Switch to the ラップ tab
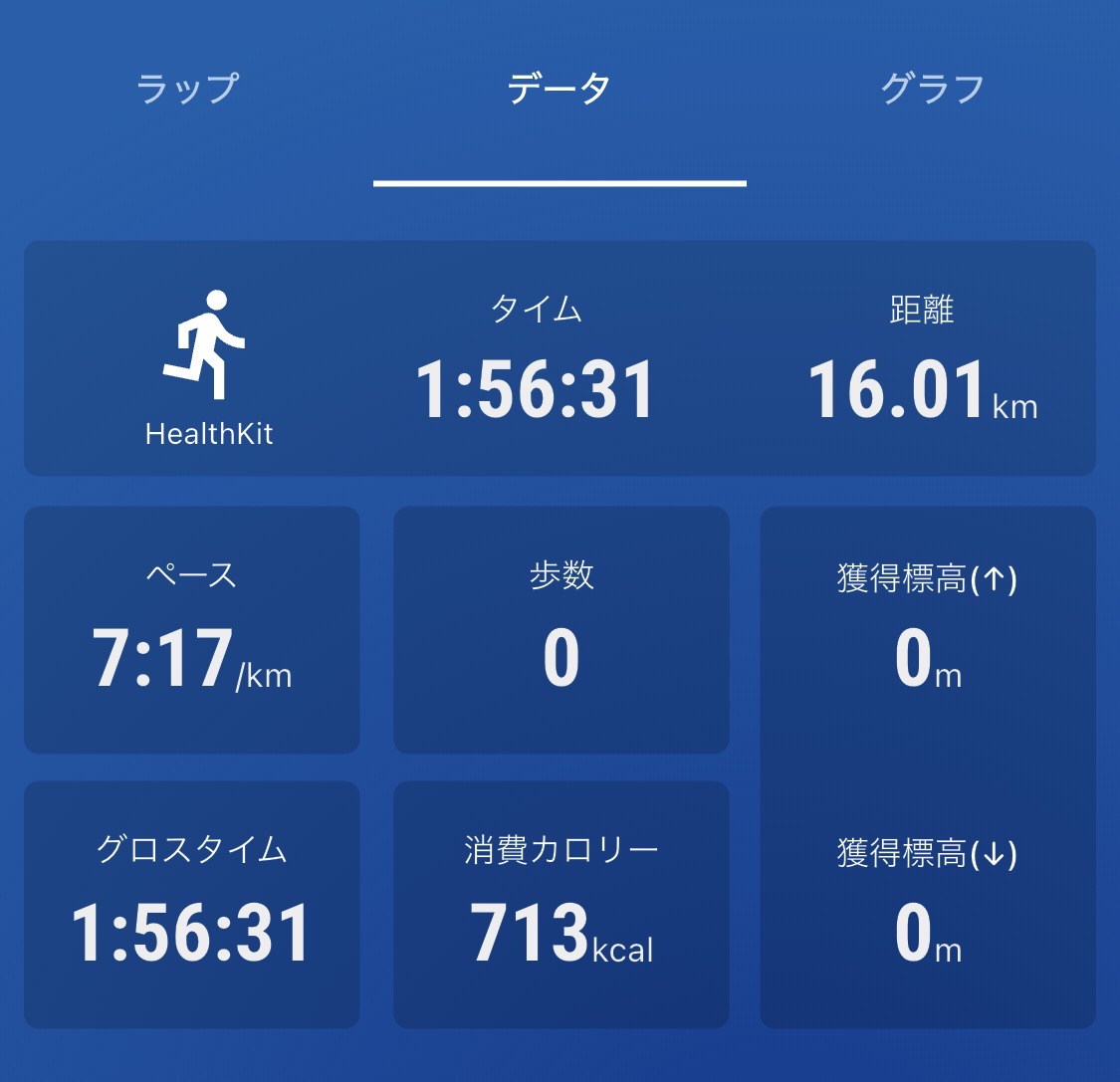The height and width of the screenshot is (1082, 1120). click(x=187, y=90)
